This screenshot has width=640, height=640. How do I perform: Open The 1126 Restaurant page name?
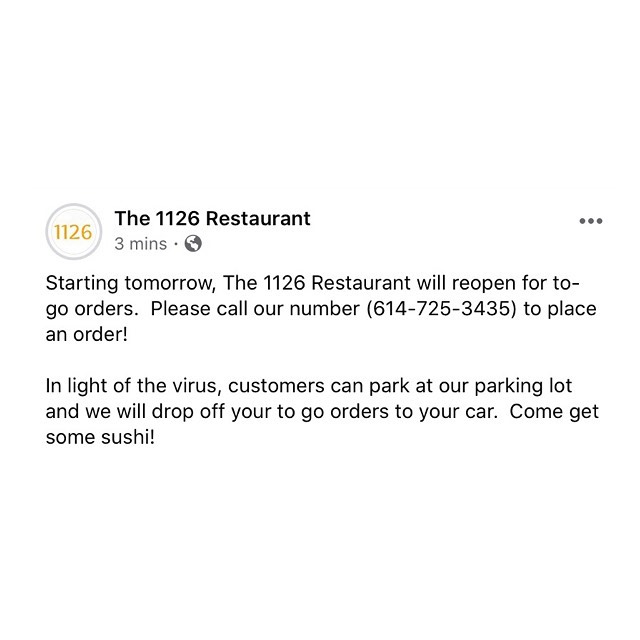[212, 218]
